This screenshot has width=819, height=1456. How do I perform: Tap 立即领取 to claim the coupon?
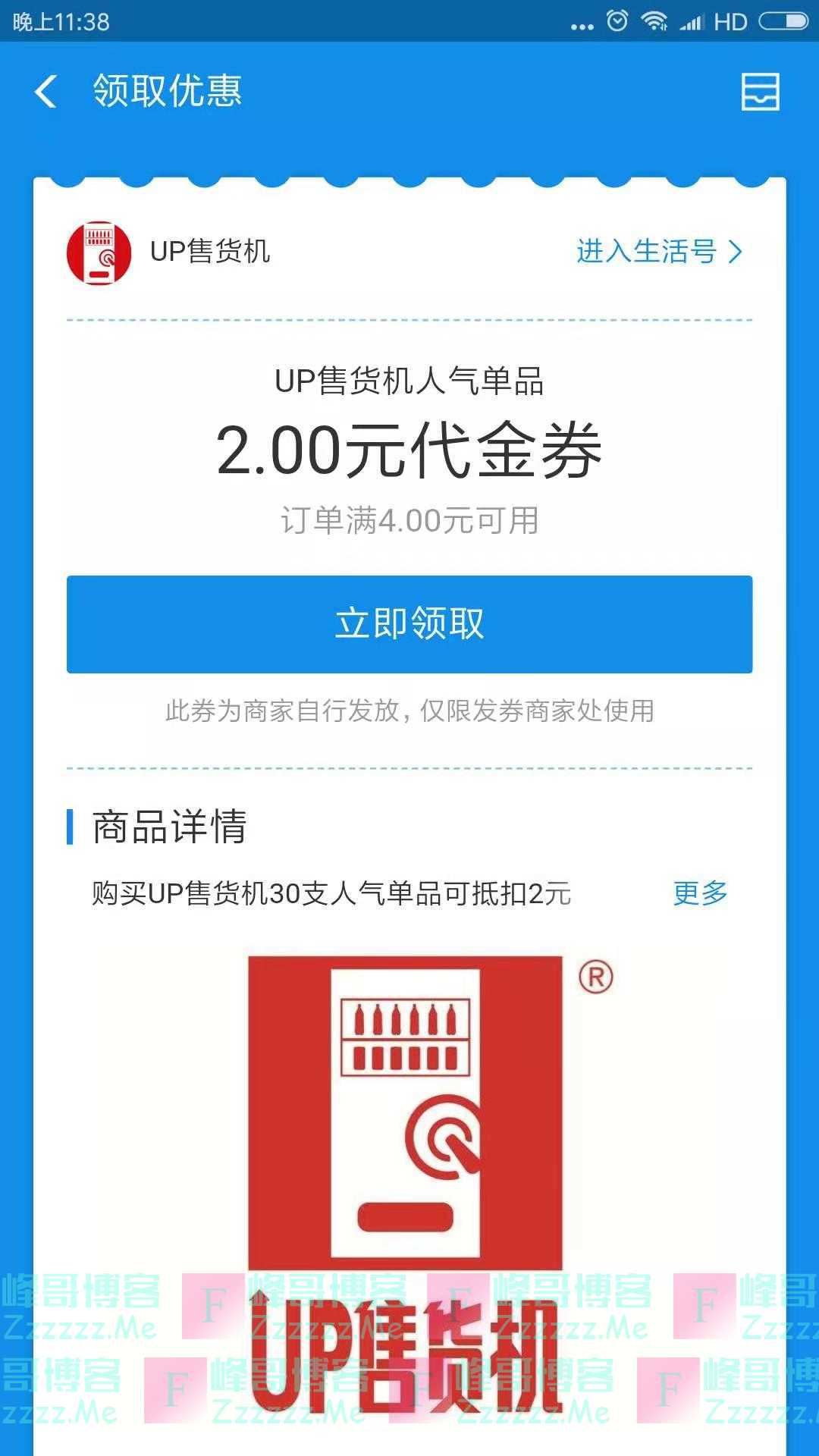[409, 625]
